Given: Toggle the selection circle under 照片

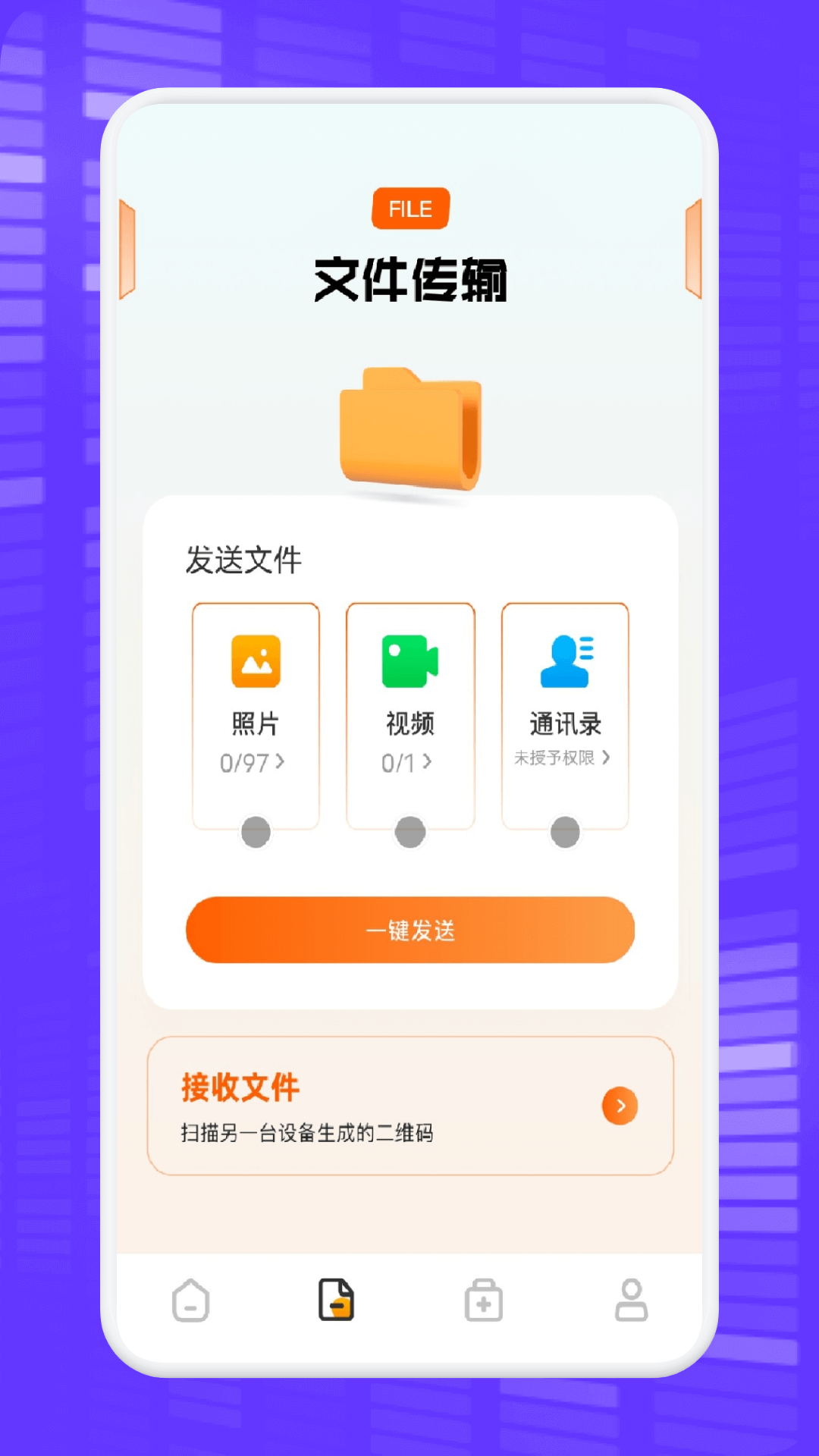Looking at the screenshot, I should click(x=256, y=832).
